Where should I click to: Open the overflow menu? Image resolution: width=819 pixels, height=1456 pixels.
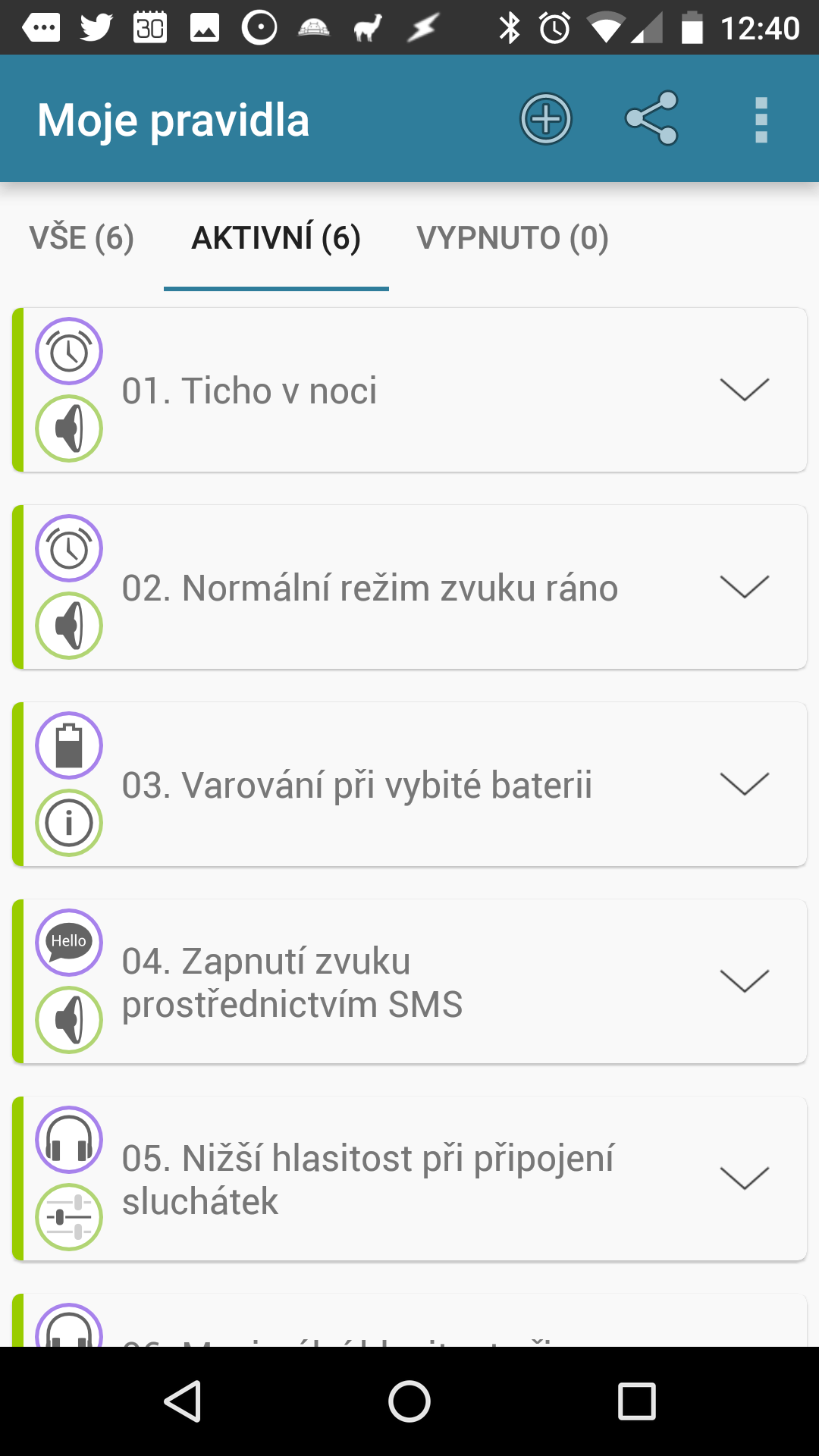tap(761, 120)
